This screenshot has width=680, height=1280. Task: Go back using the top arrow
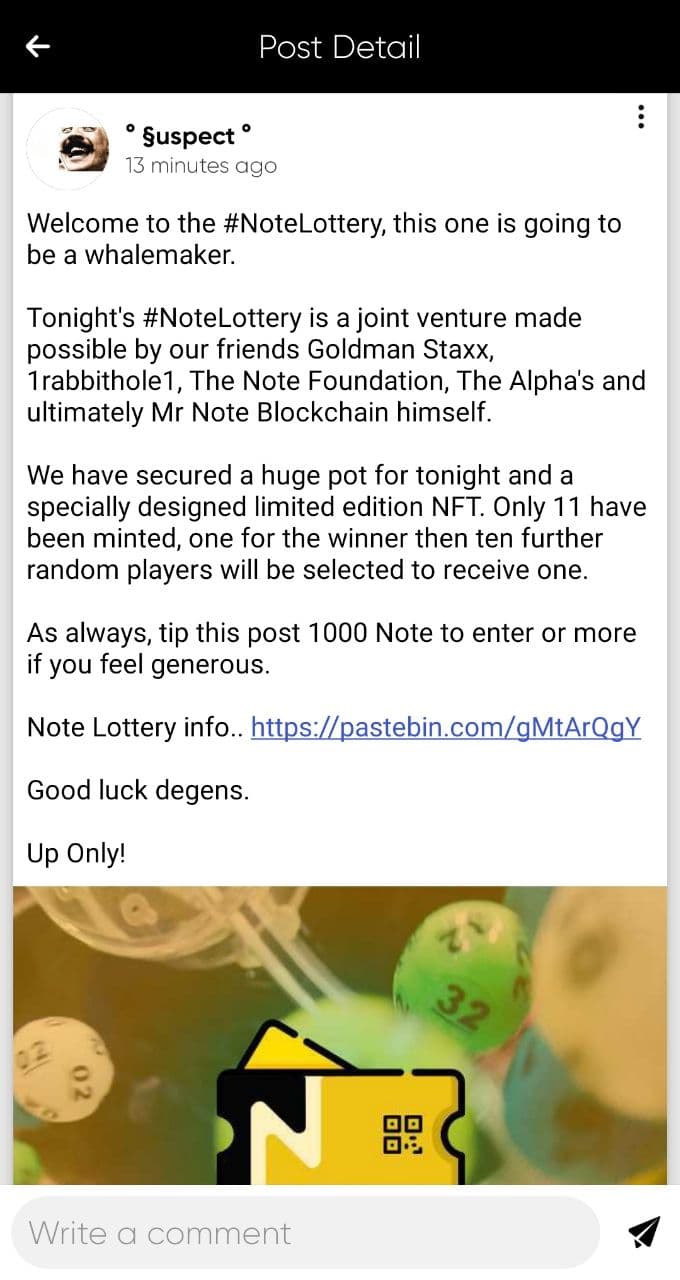(38, 46)
